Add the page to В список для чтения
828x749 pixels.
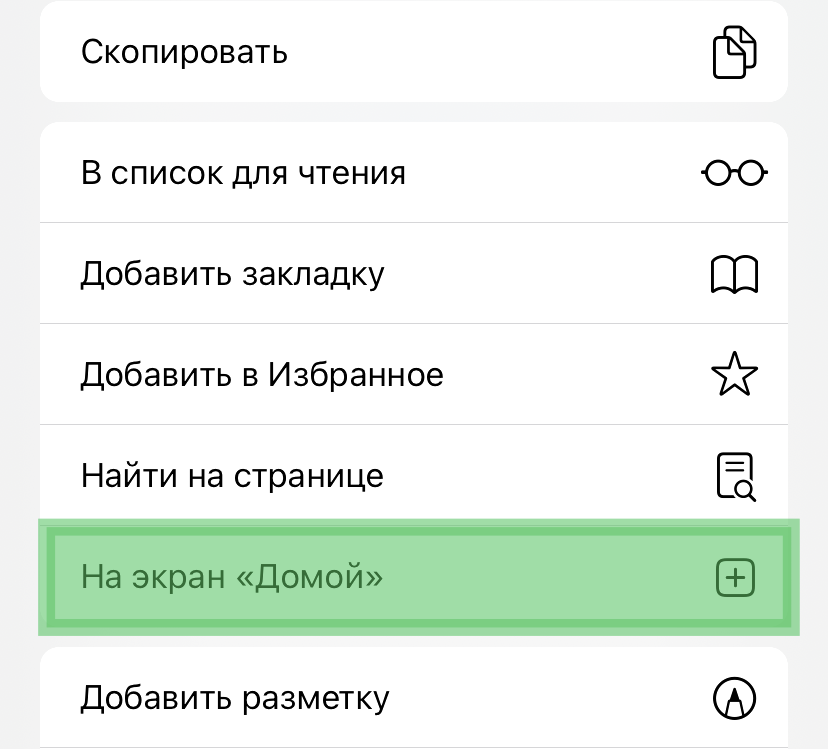pyautogui.click(x=414, y=173)
